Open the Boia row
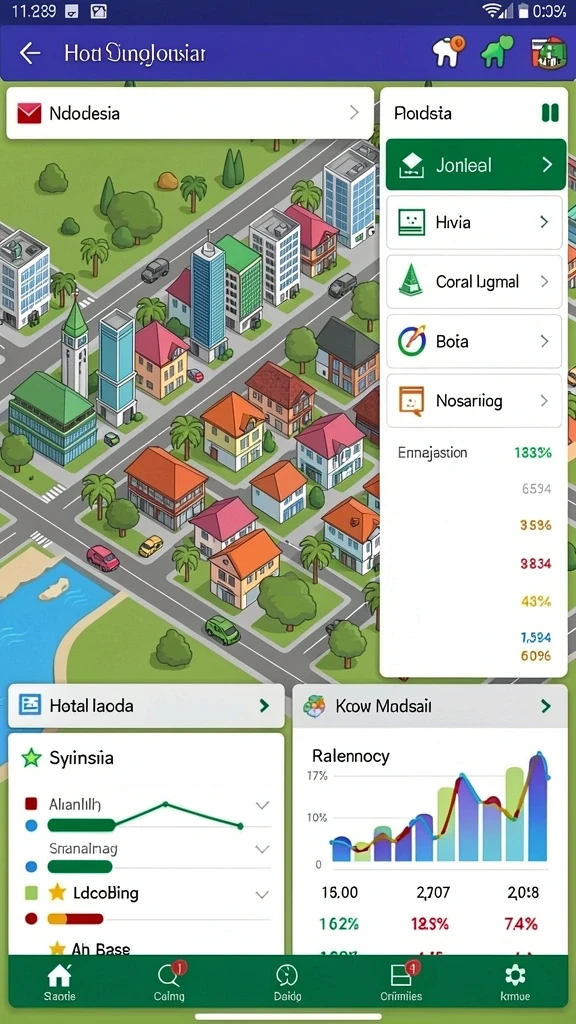 coord(474,342)
